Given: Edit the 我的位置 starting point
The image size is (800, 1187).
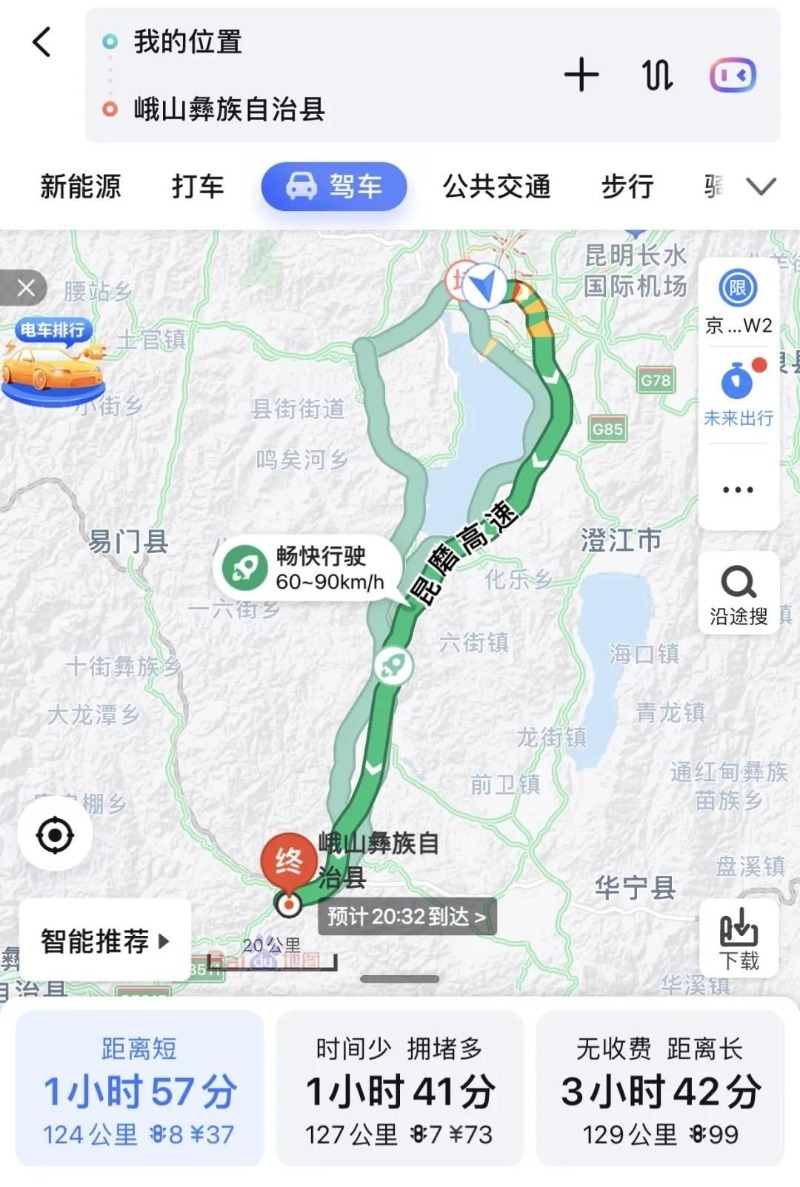Looking at the screenshot, I should tap(188, 42).
